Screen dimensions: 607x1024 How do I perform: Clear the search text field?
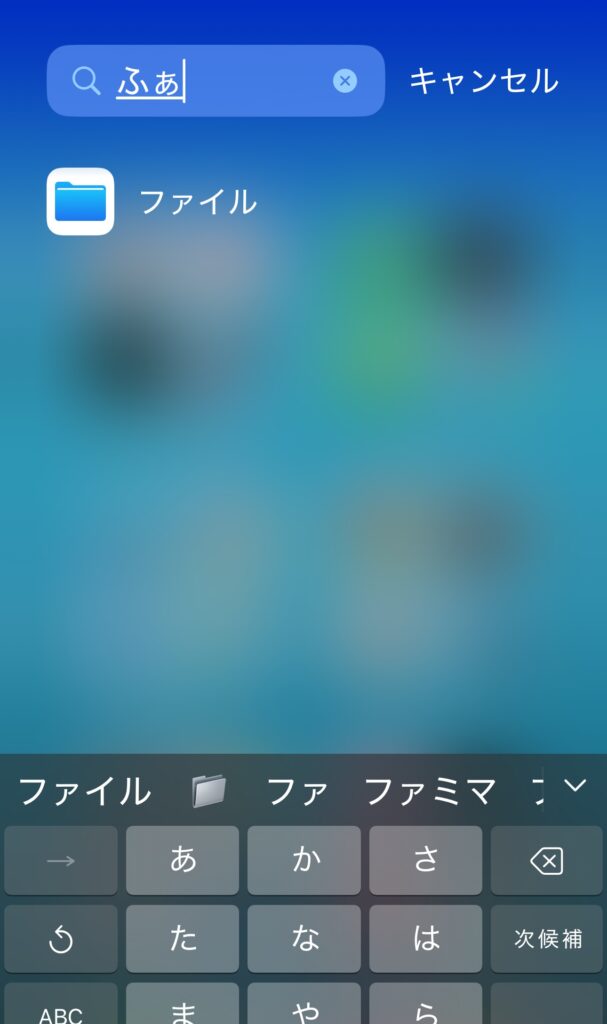click(x=345, y=81)
